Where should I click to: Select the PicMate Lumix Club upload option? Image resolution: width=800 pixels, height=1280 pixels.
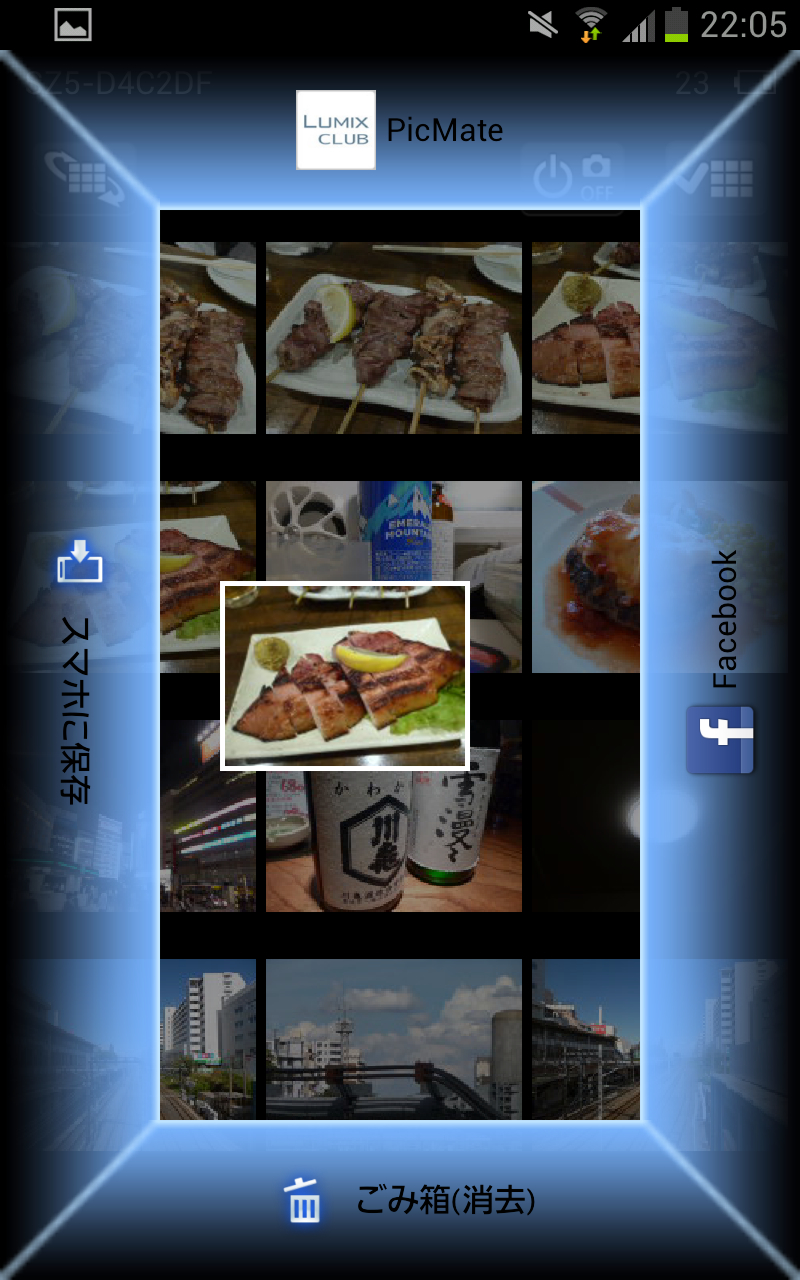(x=400, y=130)
